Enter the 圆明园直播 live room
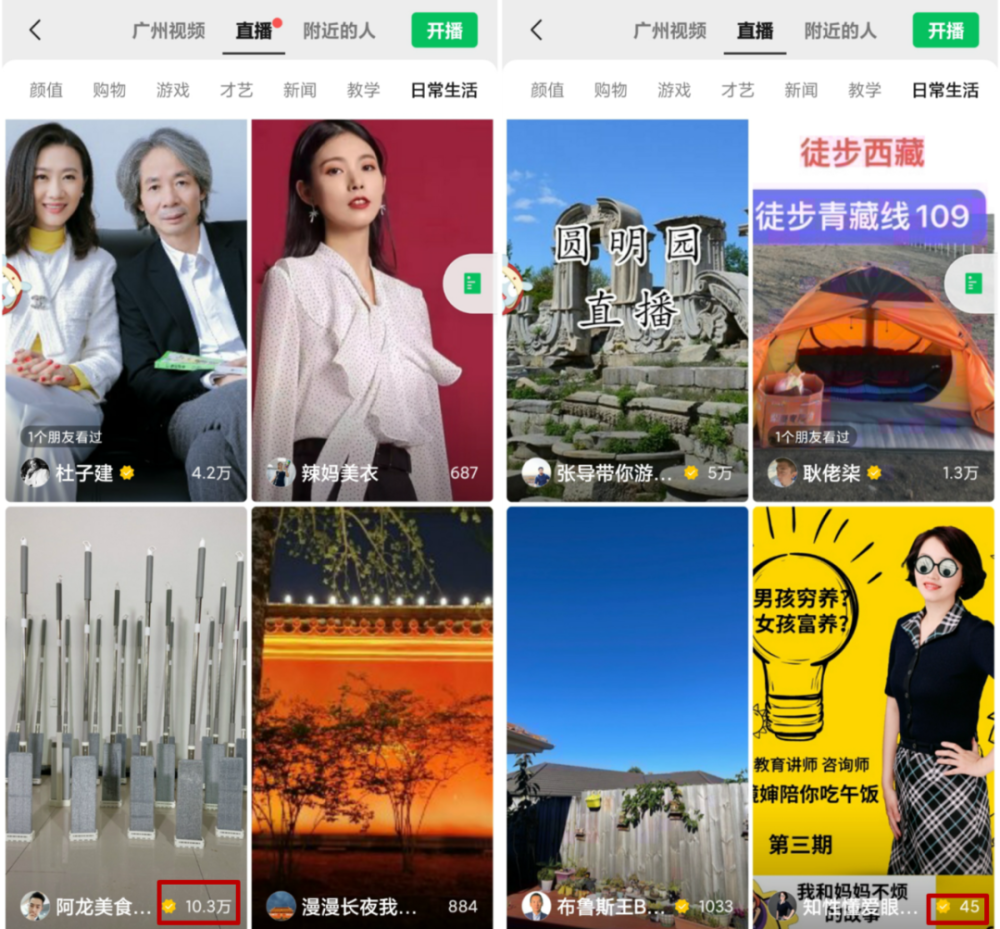Viewport: 1000px width, 929px height. point(627,310)
